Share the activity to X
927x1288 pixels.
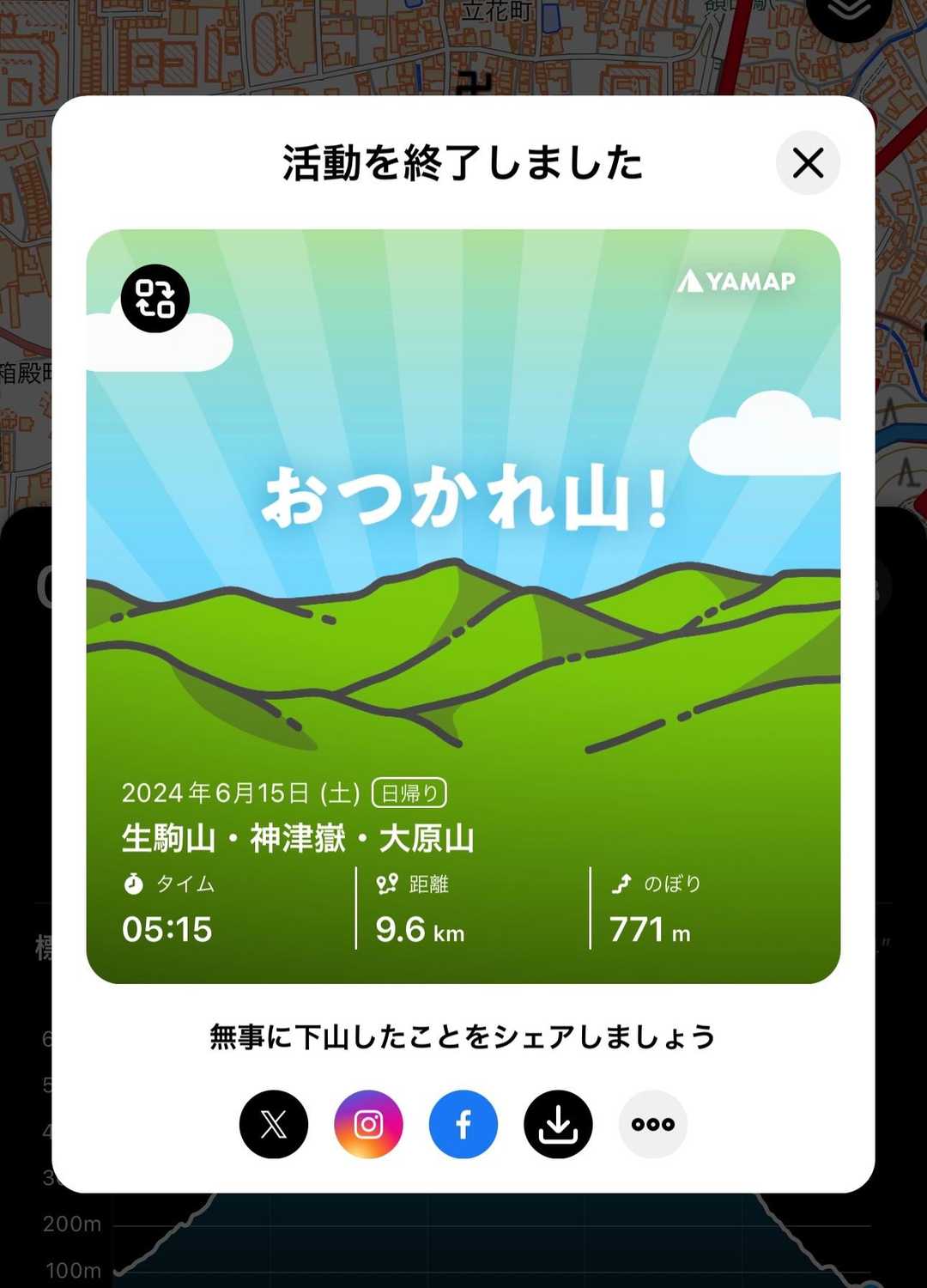pyautogui.click(x=274, y=1124)
